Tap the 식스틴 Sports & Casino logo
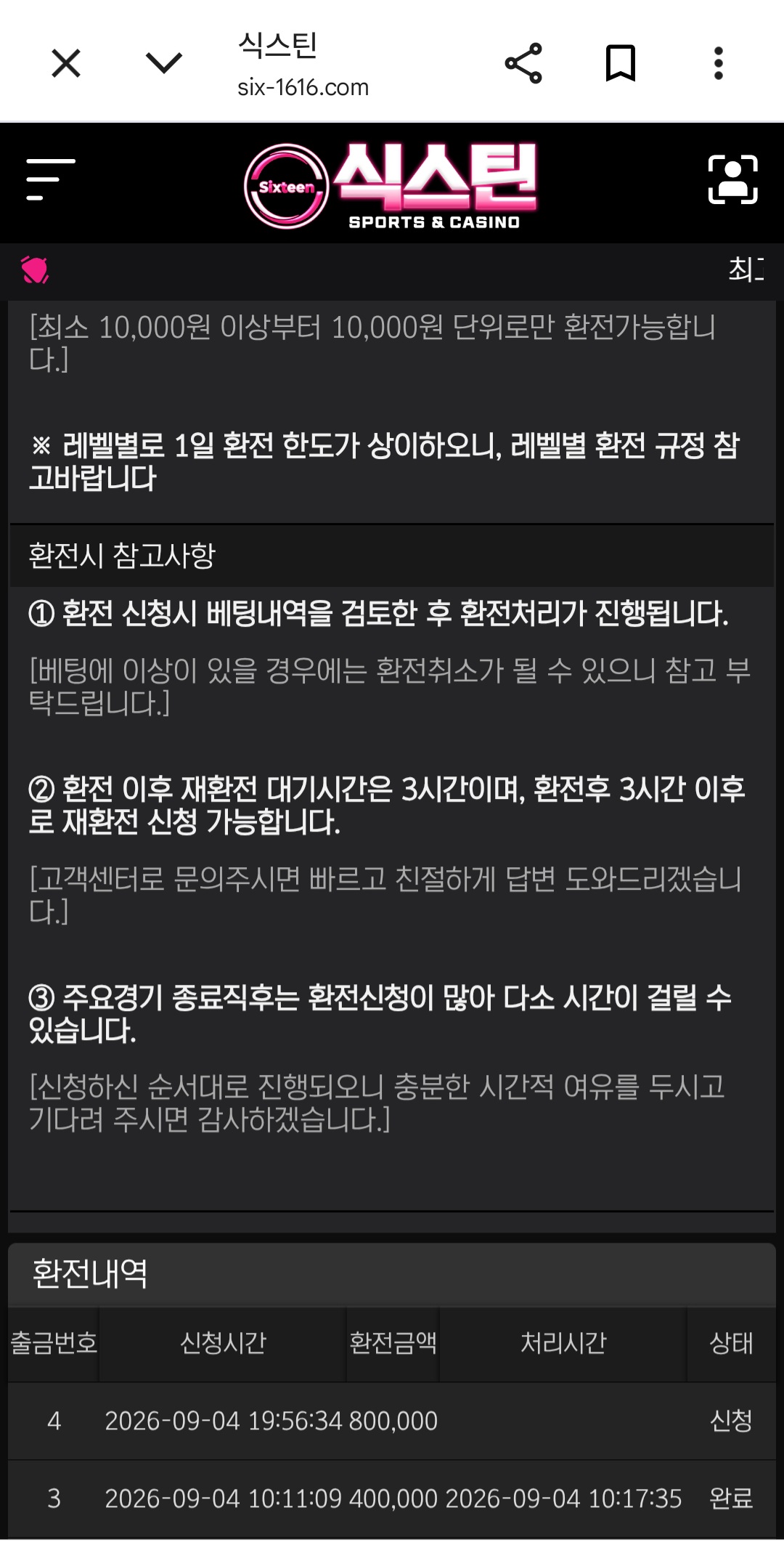This screenshot has height=1542, width=784. (x=391, y=185)
